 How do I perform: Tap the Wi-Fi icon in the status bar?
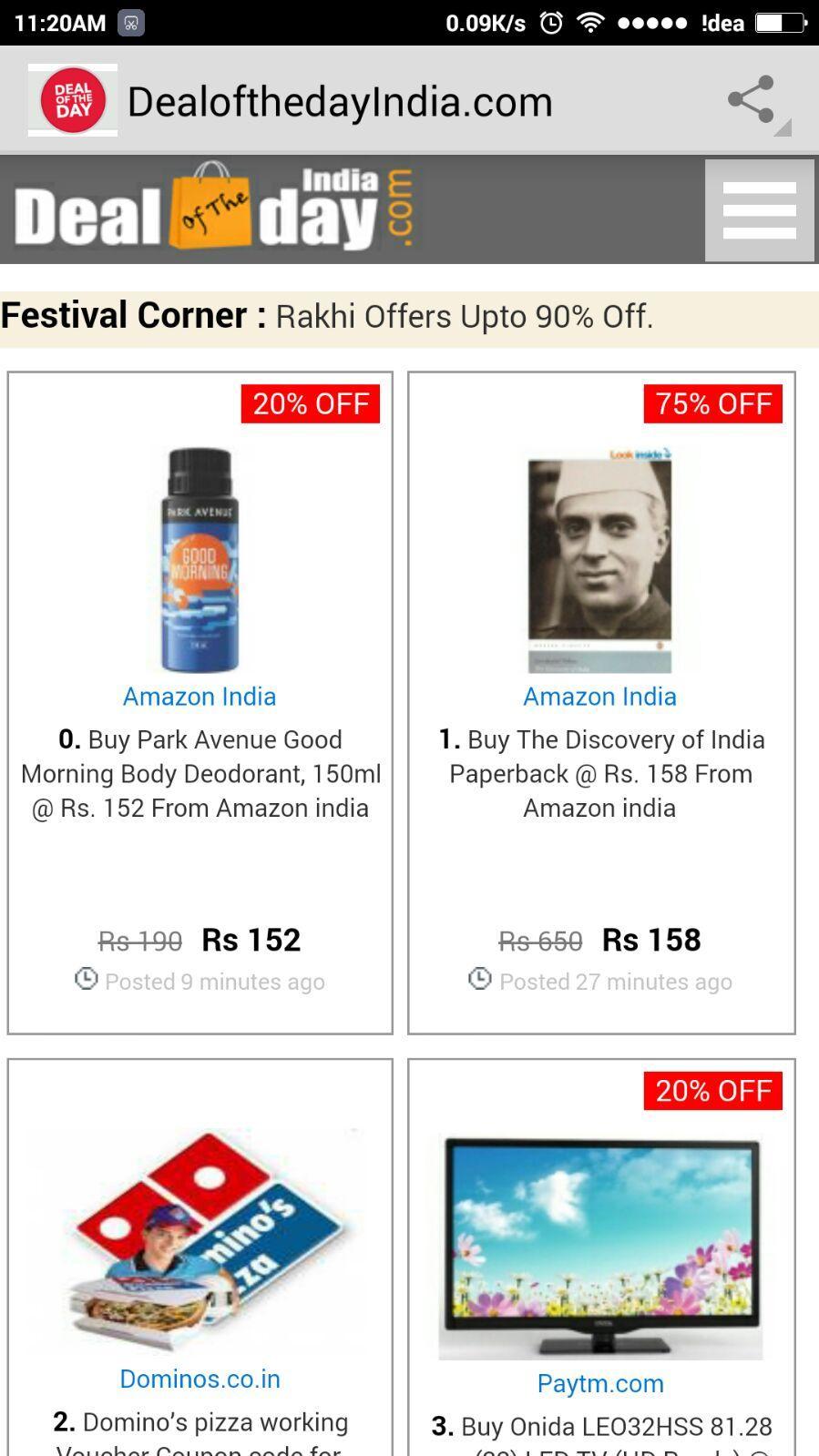(592, 21)
